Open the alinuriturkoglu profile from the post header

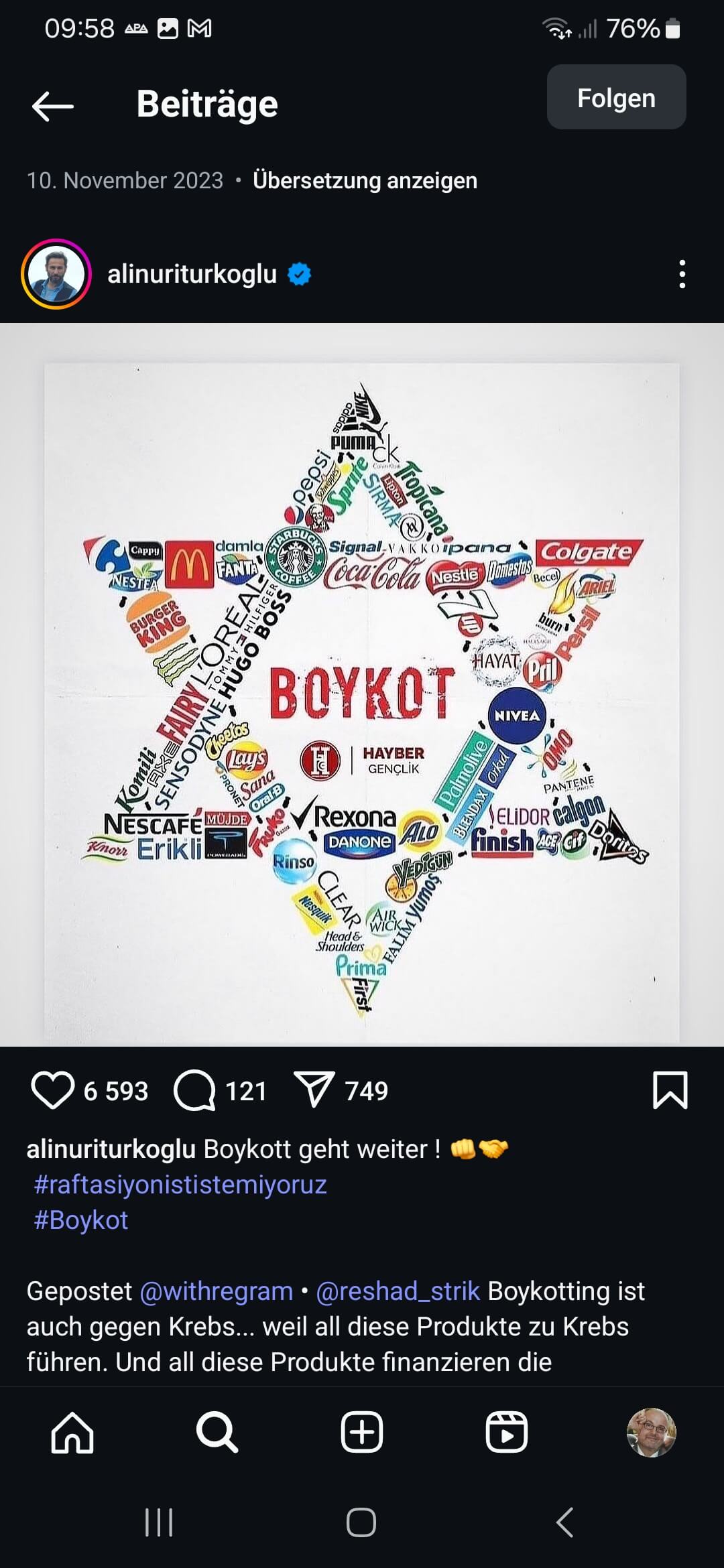click(x=192, y=274)
